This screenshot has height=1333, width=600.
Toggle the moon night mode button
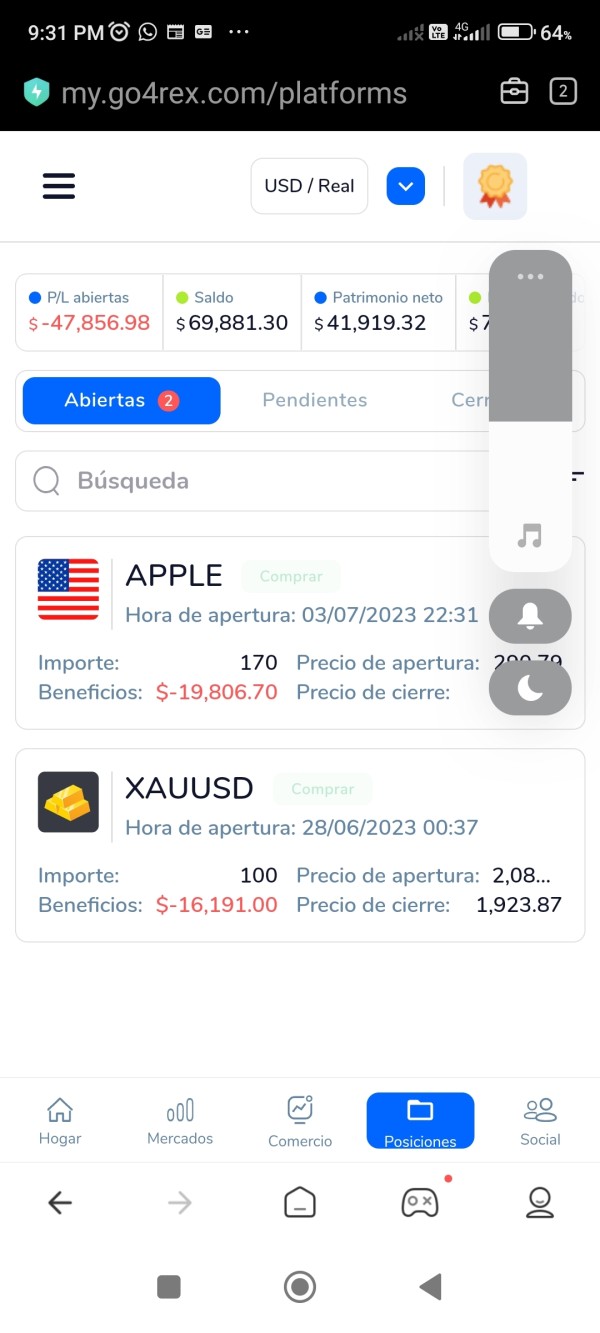coord(530,687)
